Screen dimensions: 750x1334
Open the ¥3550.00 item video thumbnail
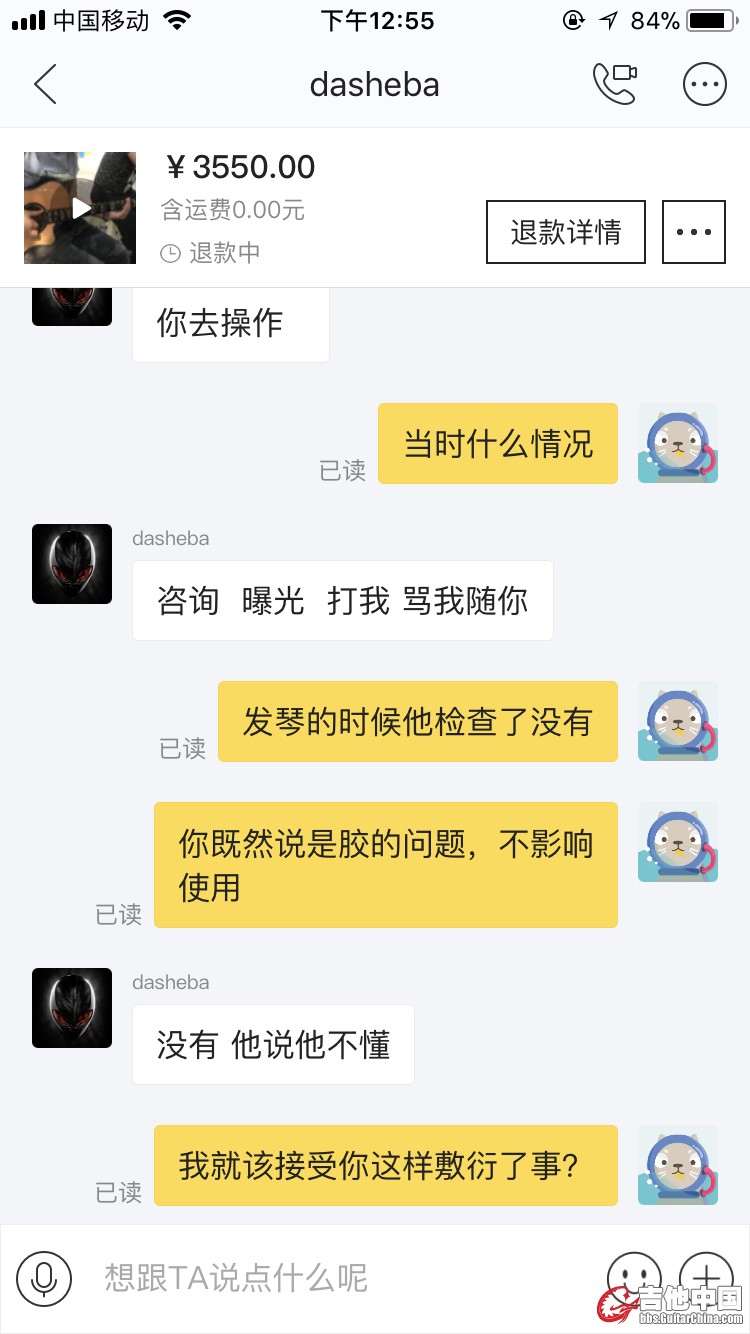pyautogui.click(x=80, y=208)
